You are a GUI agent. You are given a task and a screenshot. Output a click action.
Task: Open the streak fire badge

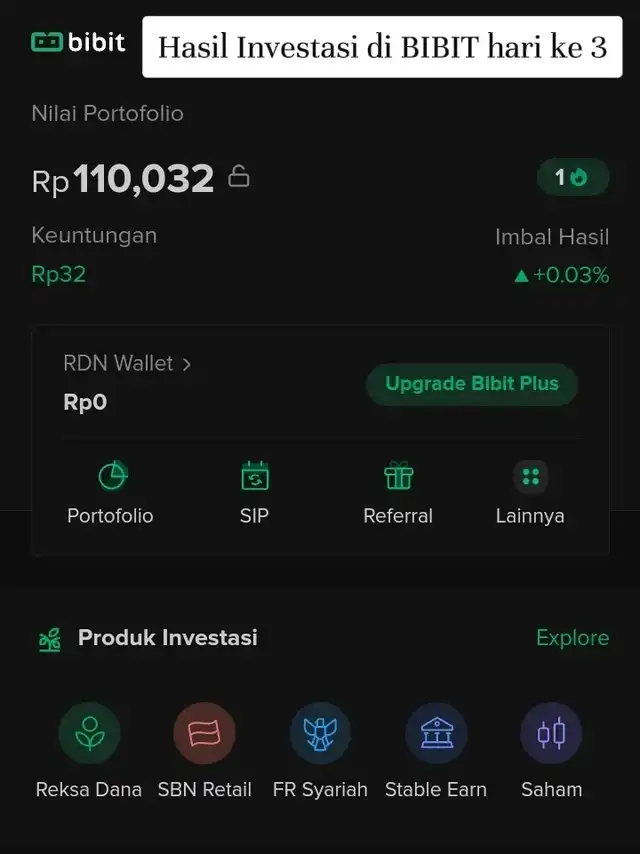click(x=571, y=177)
